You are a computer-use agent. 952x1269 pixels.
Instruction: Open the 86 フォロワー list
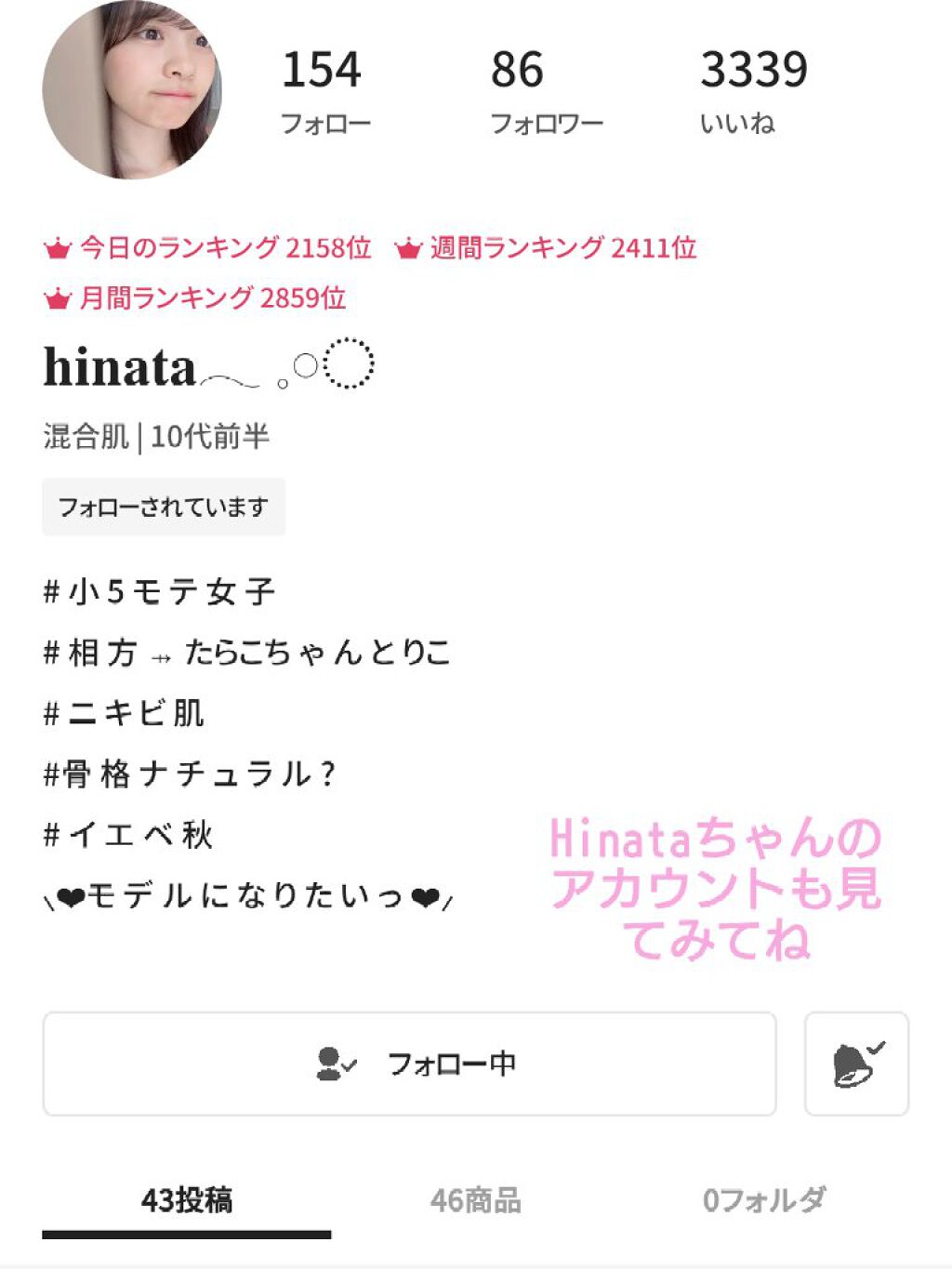click(x=546, y=91)
